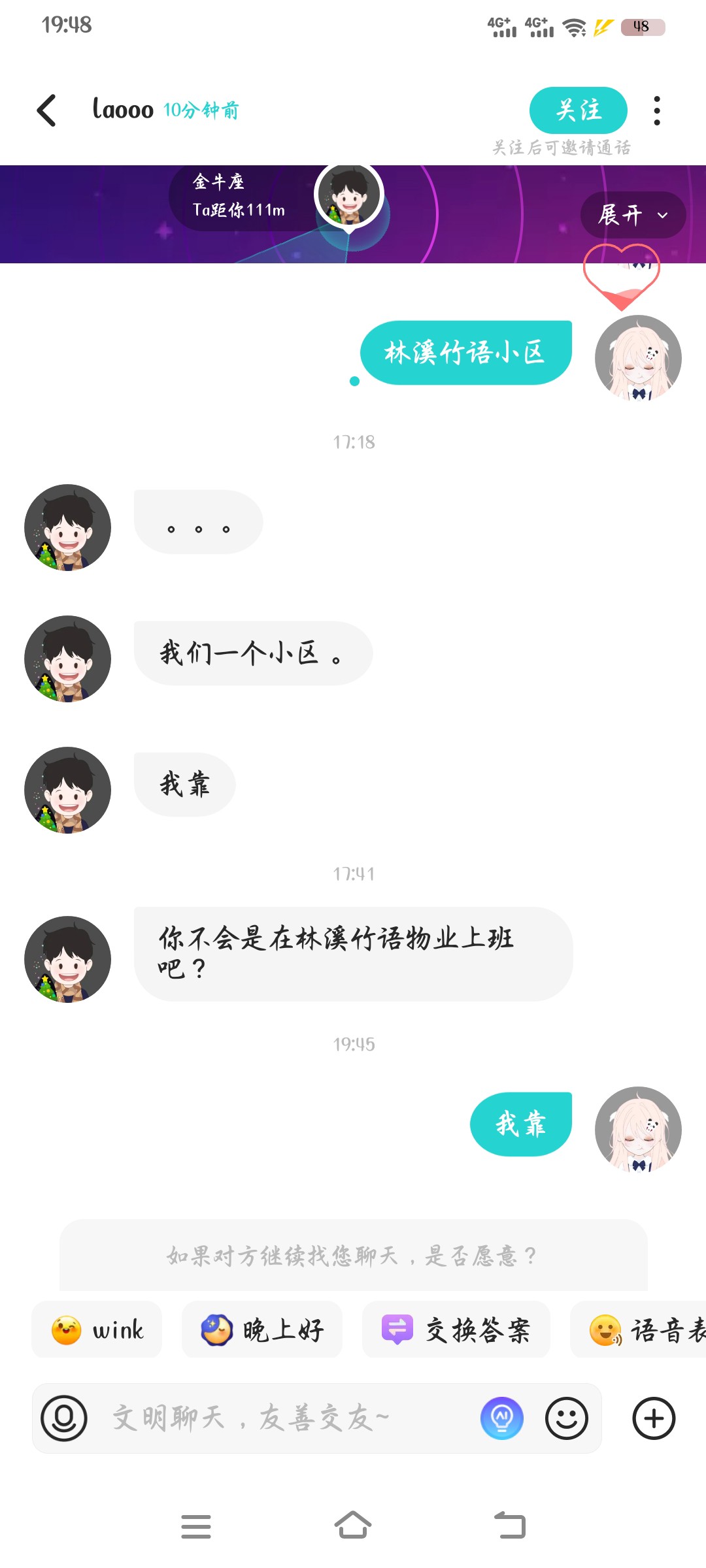The height and width of the screenshot is (1568, 706).
Task: Switch to voice input with microphone icon
Action: tap(64, 1418)
